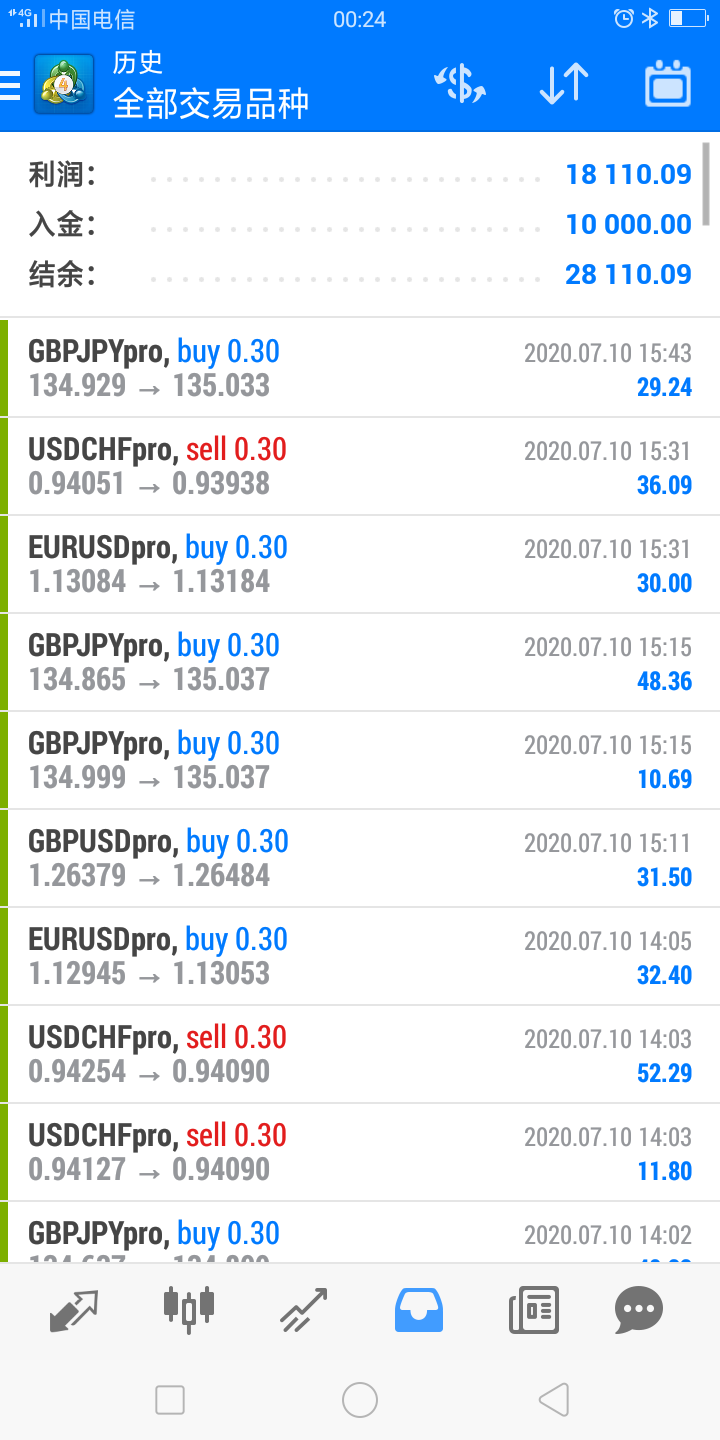Open the USDCHFpro sell trade with profit 36.09
This screenshot has height=1440, width=720.
360,467
